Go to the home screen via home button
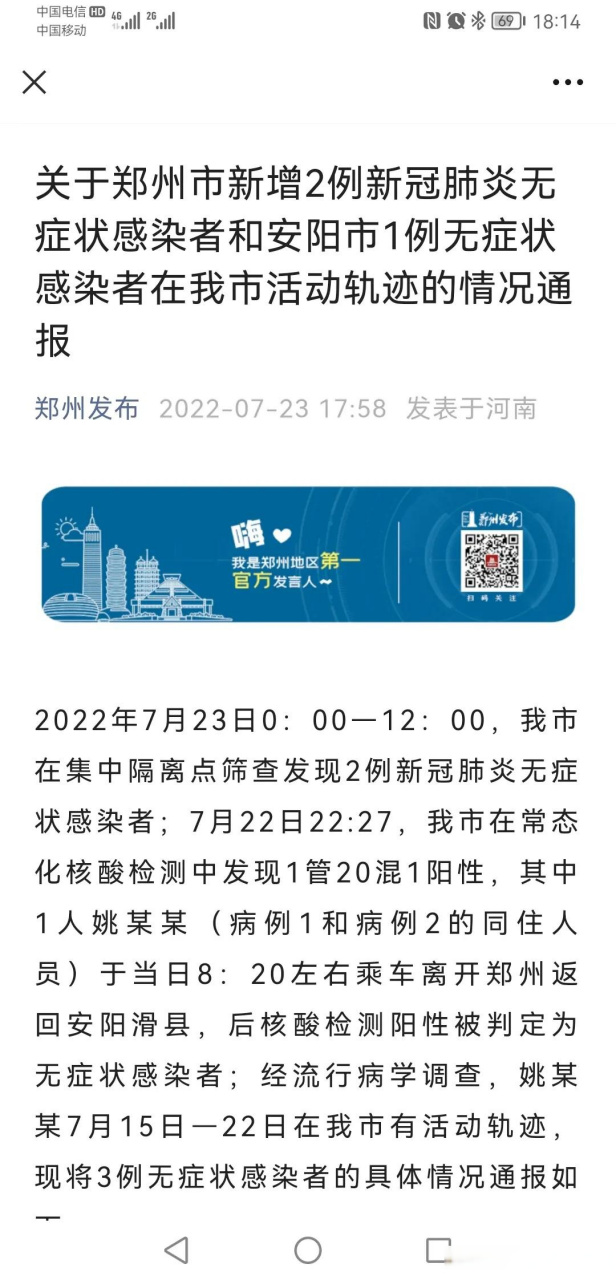The height and width of the screenshot is (1280, 616). click(x=308, y=1249)
